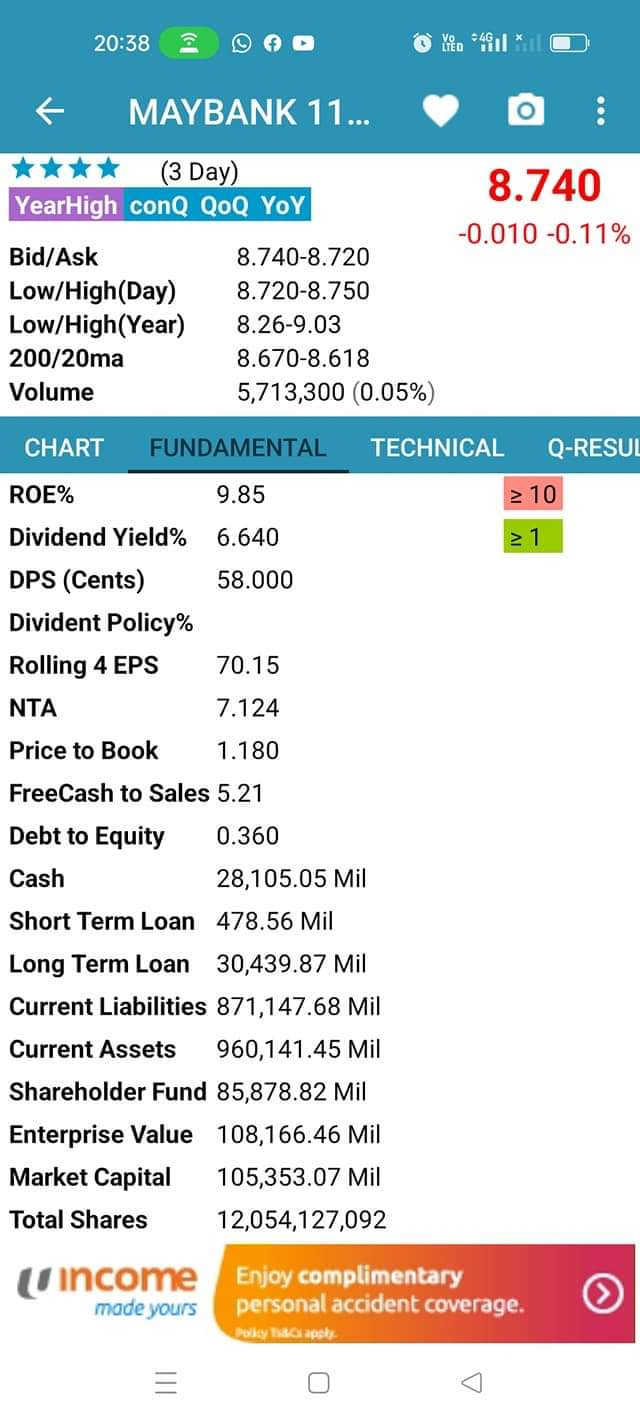
Task: Switch to the CHART tab
Action: (64, 448)
